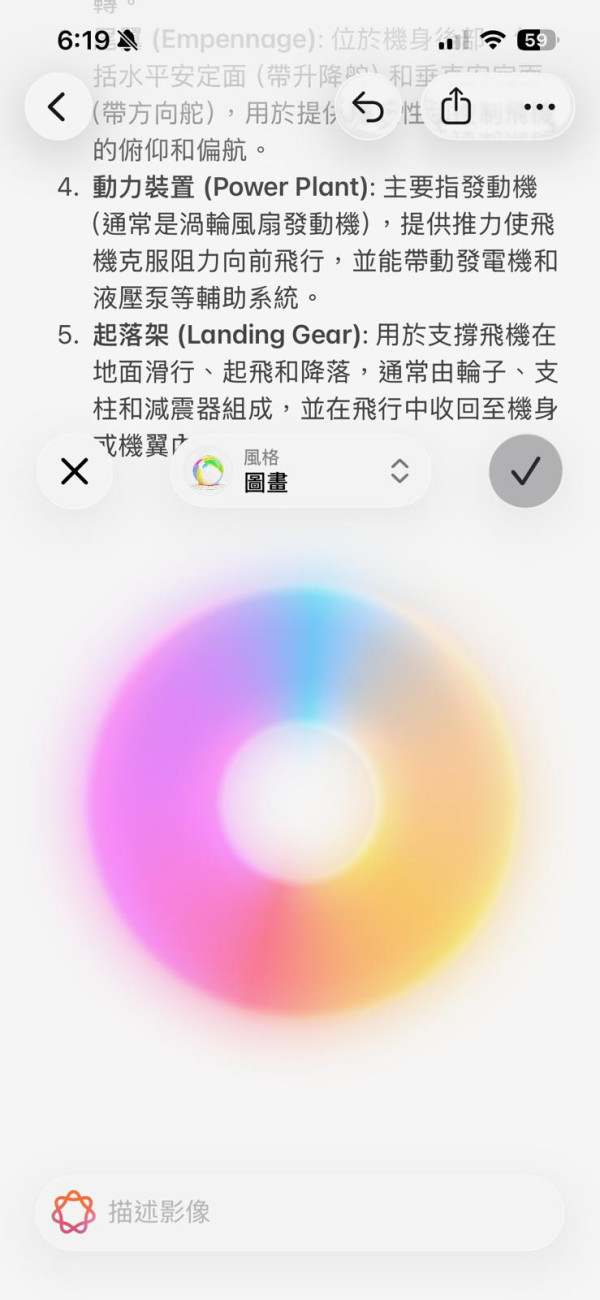This screenshot has width=600, height=1300.
Task: Share this note
Action: pyautogui.click(x=456, y=107)
